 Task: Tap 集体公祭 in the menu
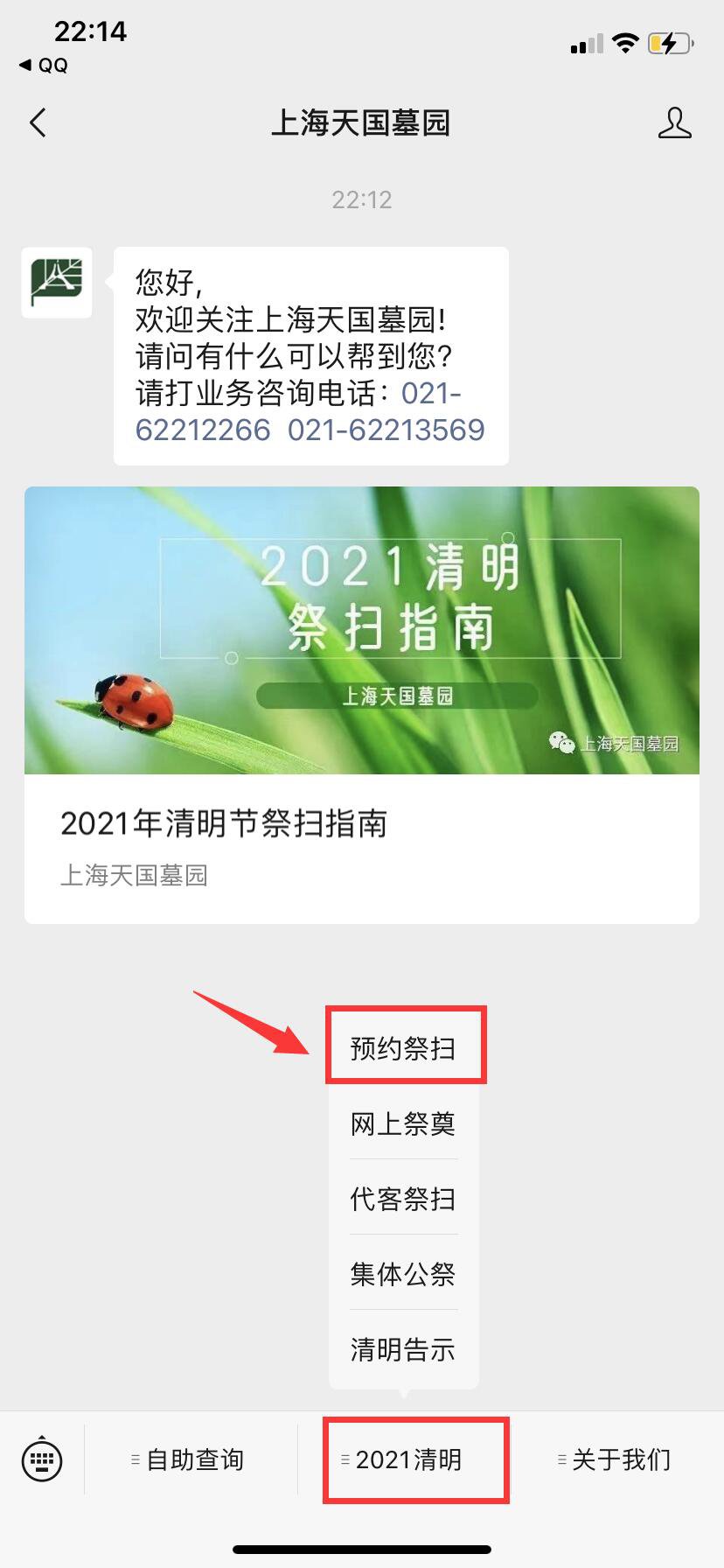(403, 1274)
